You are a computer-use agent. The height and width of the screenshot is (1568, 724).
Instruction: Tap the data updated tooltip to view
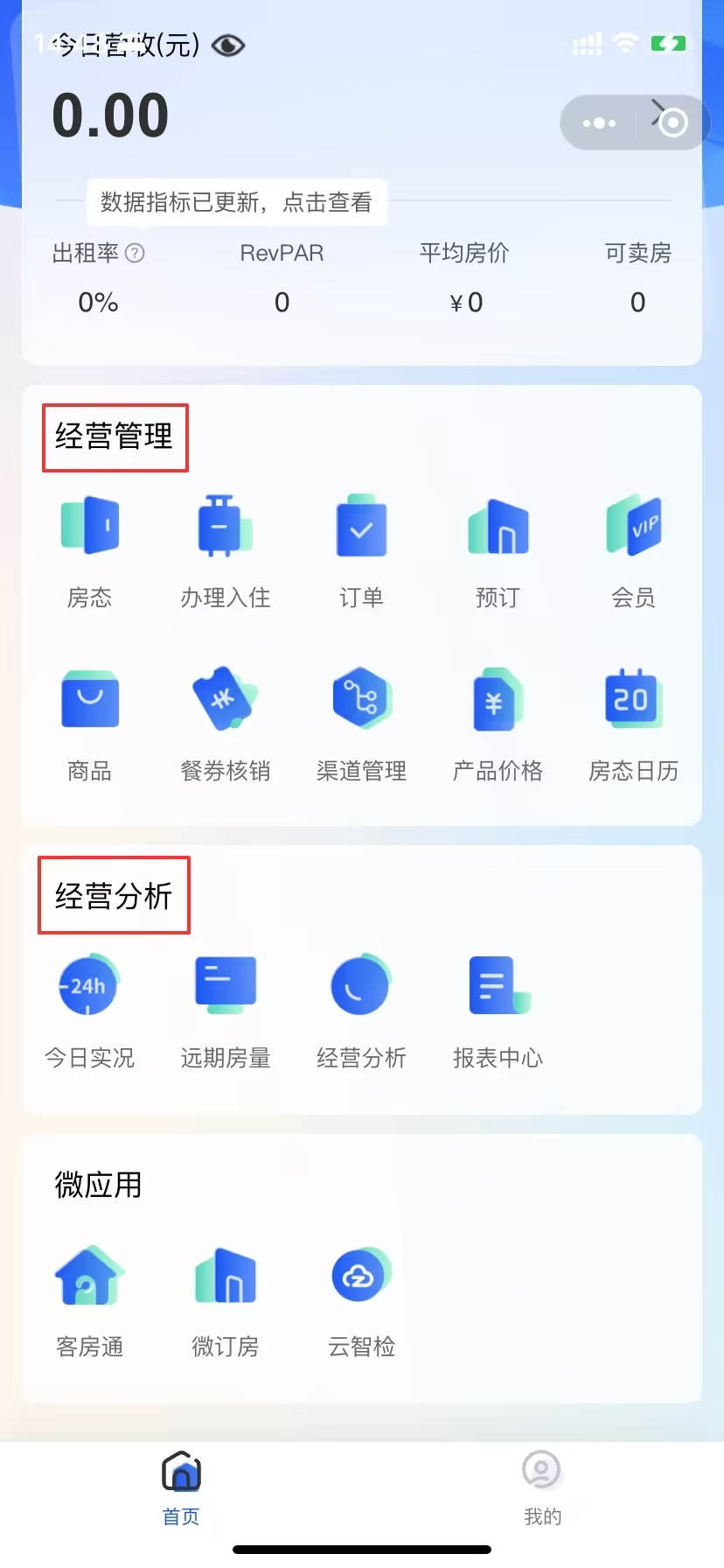(236, 203)
